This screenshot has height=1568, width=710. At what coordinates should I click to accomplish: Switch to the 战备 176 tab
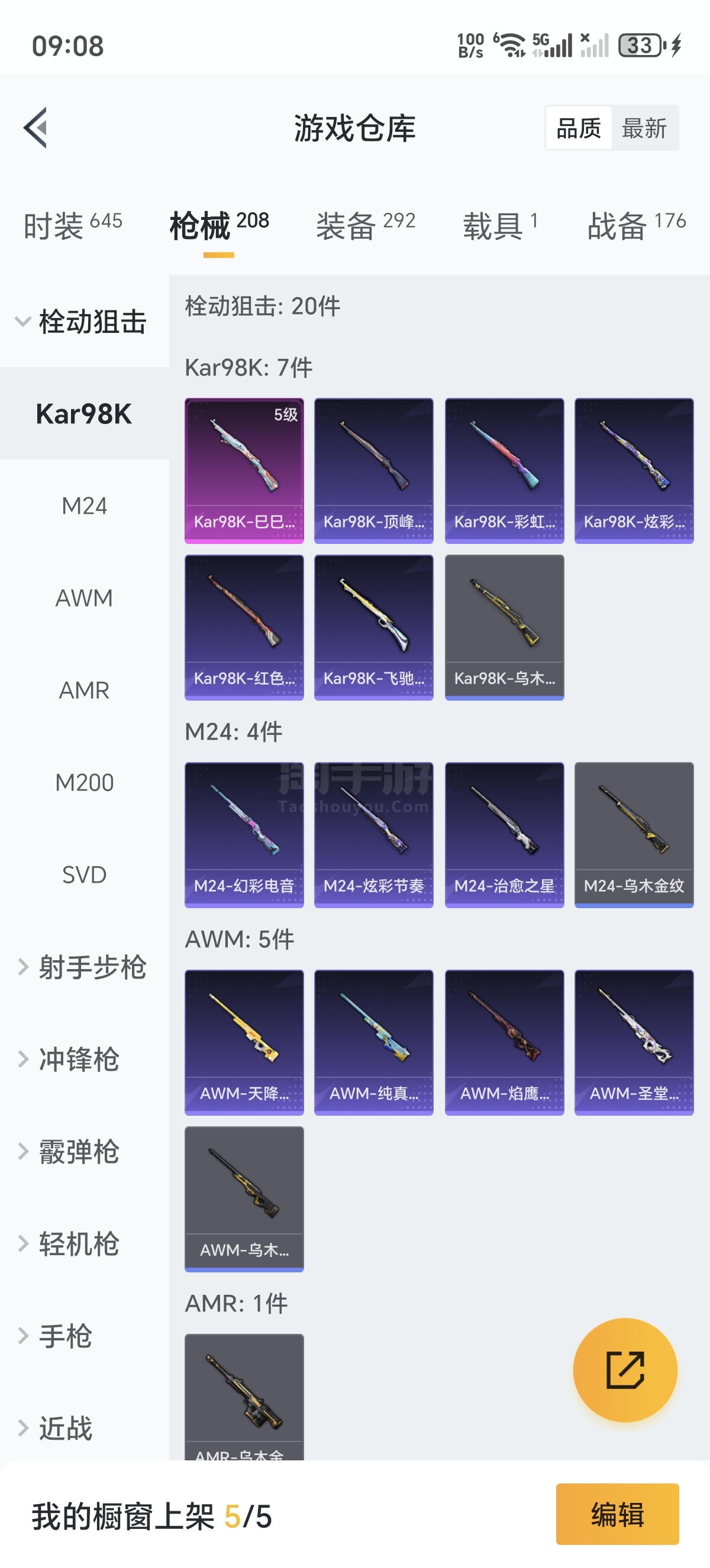636,225
